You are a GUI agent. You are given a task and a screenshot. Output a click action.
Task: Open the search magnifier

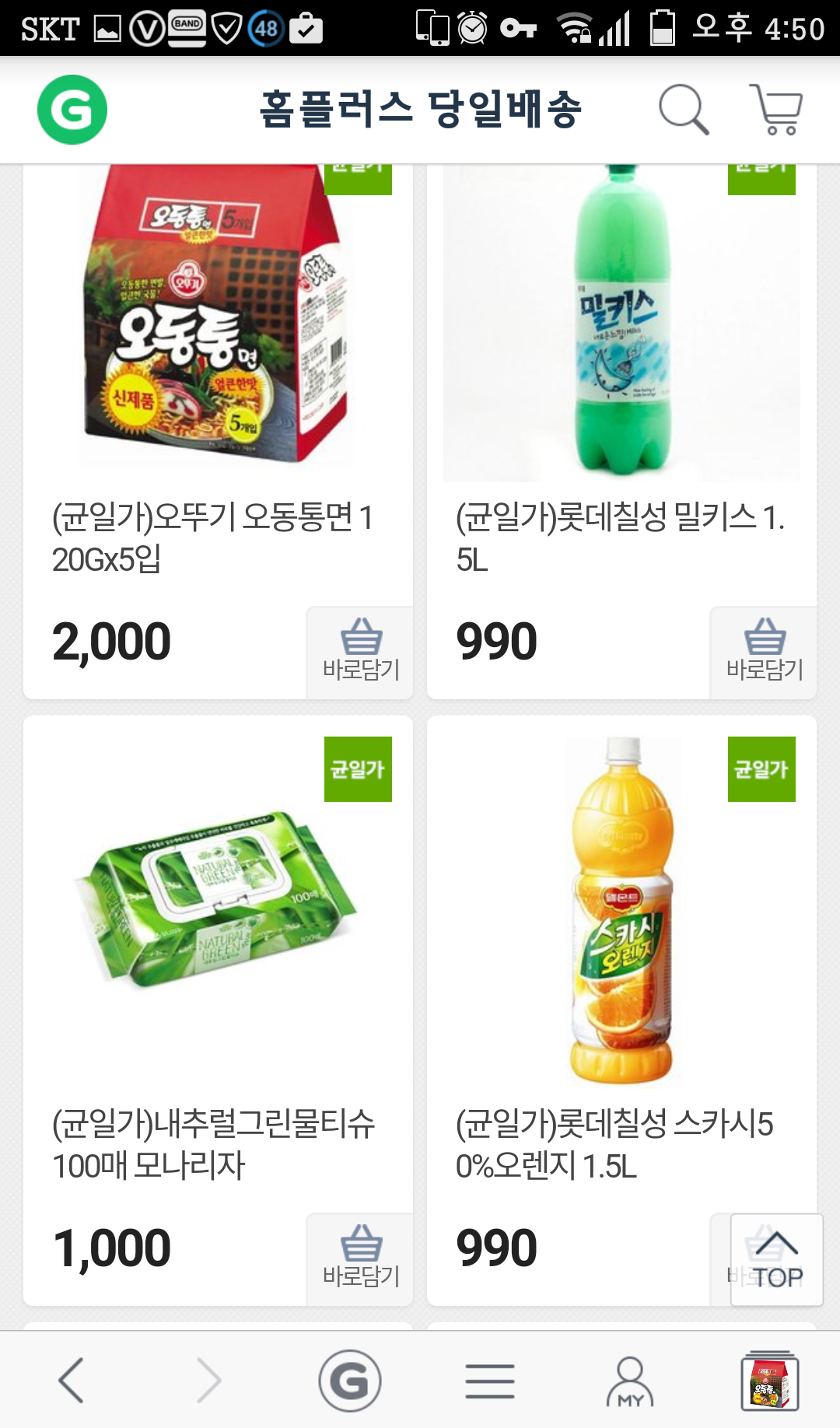[683, 110]
